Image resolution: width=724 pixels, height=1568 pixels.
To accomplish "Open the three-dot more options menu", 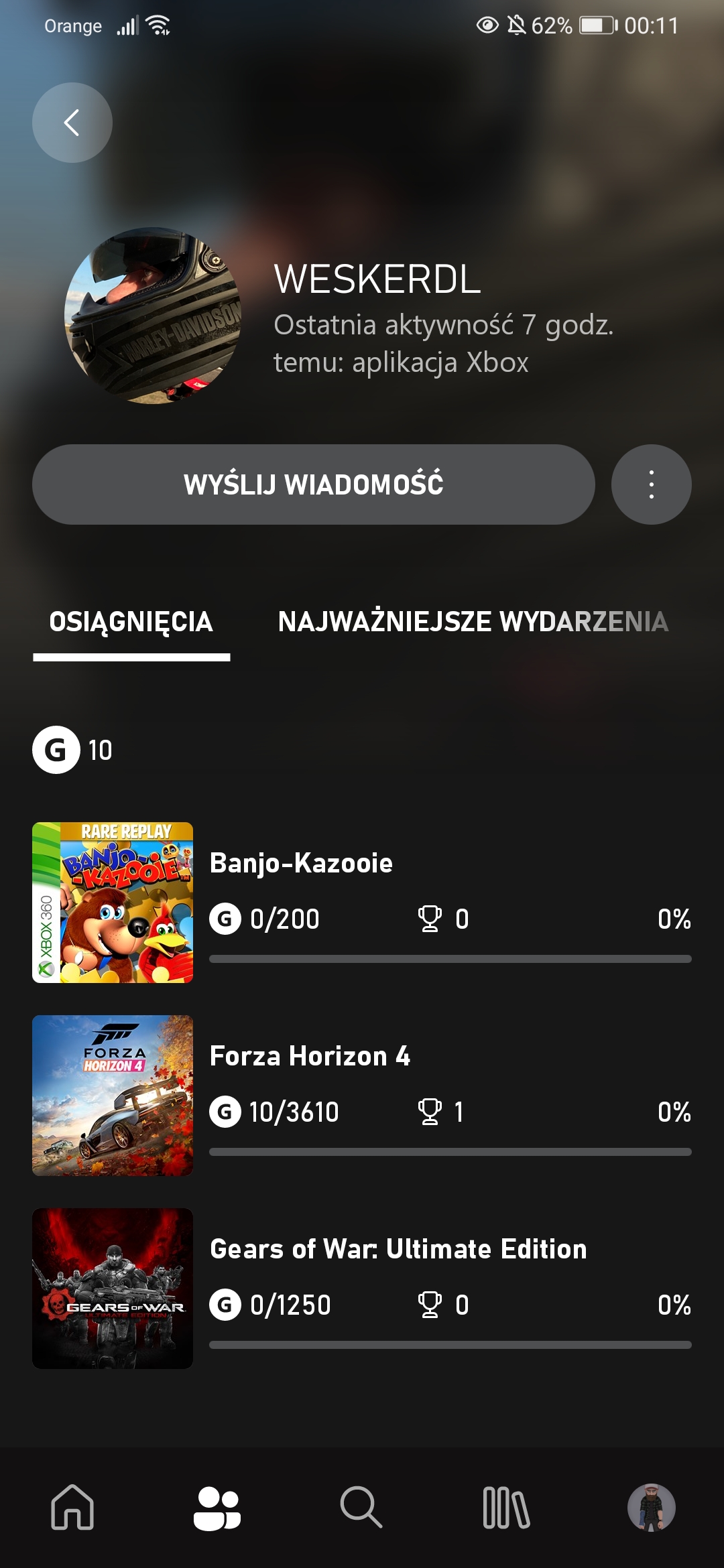I will click(x=652, y=484).
